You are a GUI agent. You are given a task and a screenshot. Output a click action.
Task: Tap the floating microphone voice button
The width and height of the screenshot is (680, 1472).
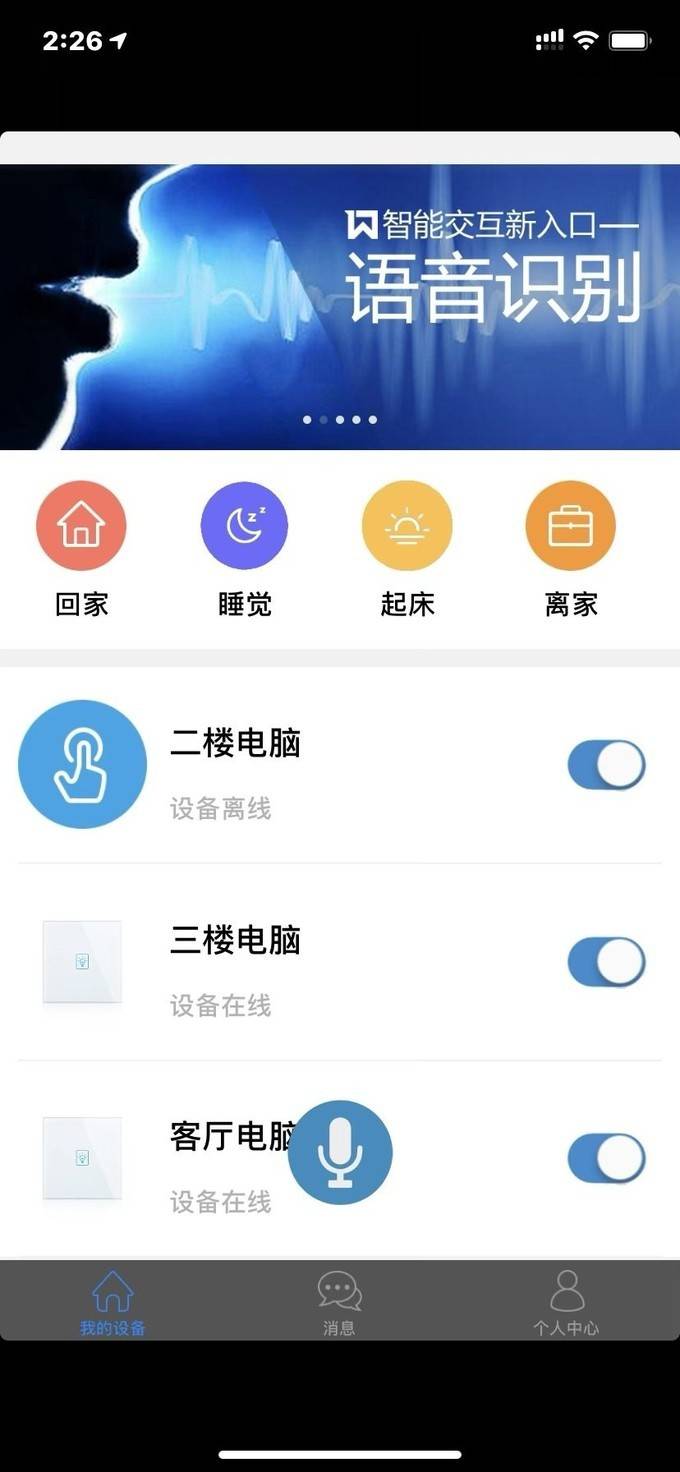tap(340, 1153)
